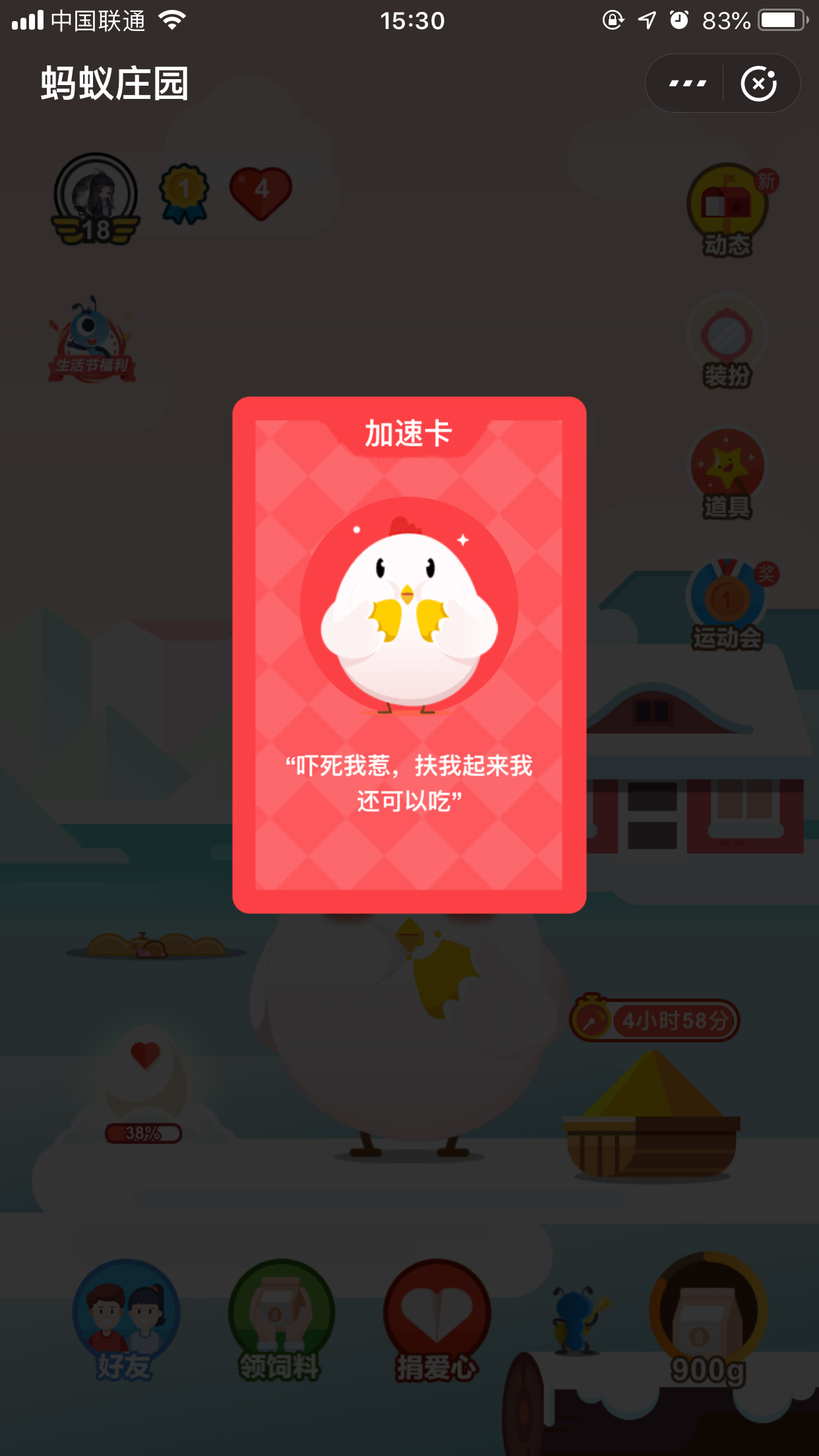Tap the 加速卡 speed-up card
819x1456 pixels.
[x=409, y=653]
